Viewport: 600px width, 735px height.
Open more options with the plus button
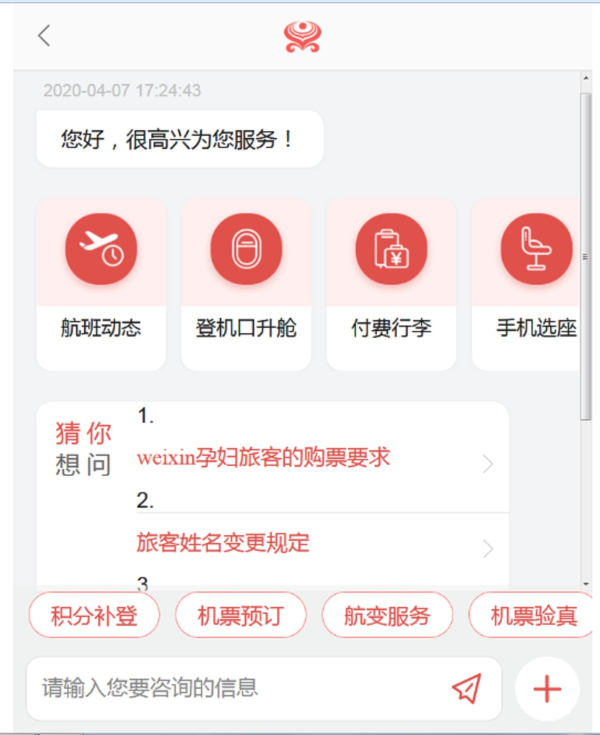(547, 689)
